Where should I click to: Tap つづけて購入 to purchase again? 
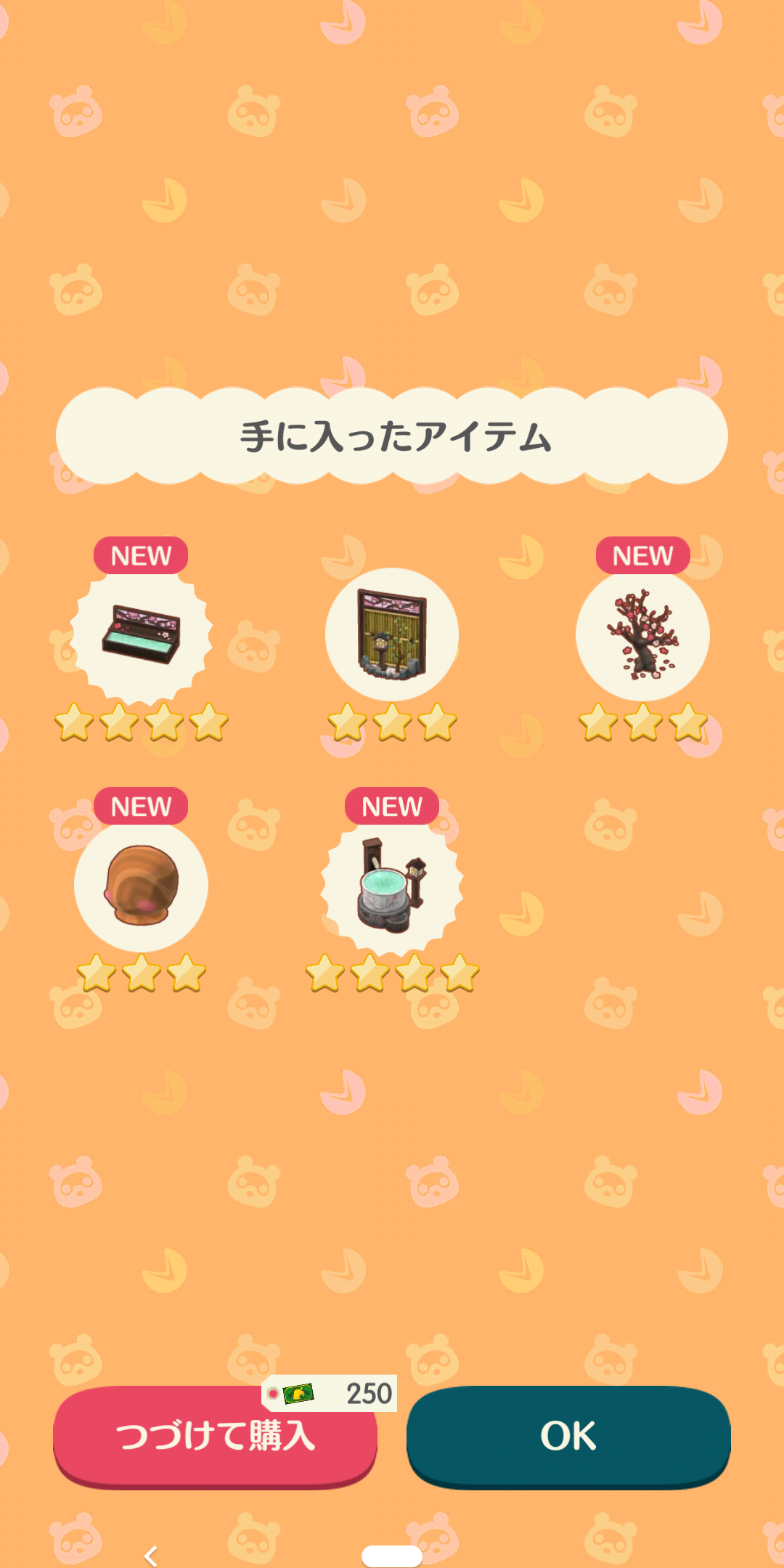pos(215,1436)
